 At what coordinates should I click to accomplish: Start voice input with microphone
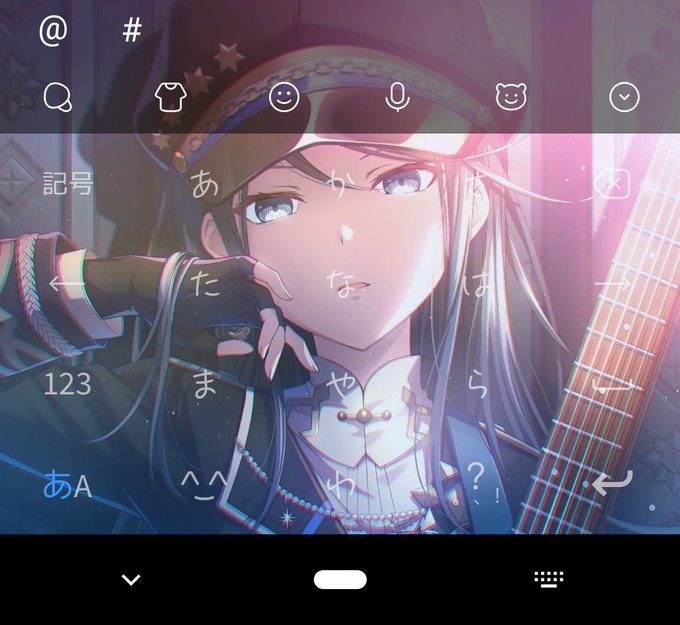(x=397, y=97)
